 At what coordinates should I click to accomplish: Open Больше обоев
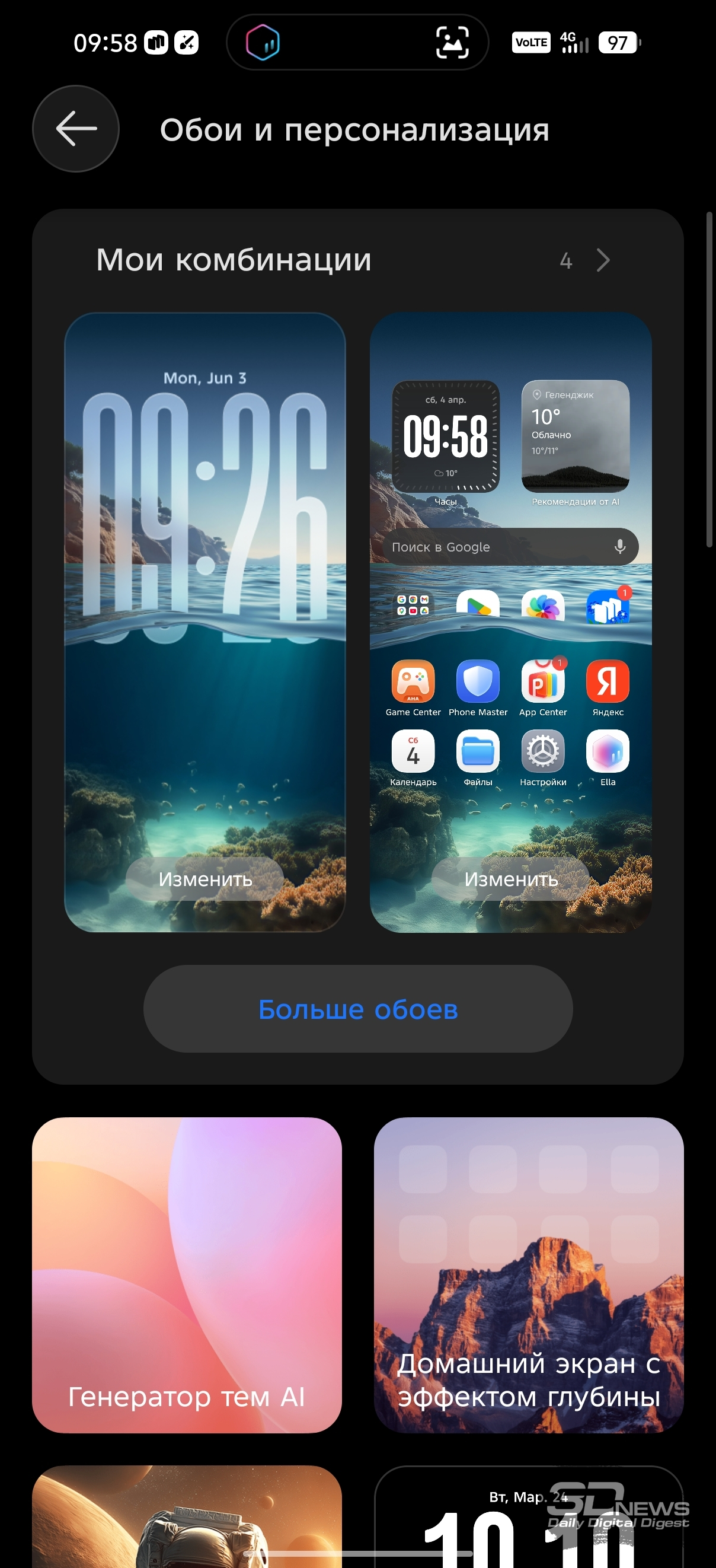click(x=357, y=1009)
